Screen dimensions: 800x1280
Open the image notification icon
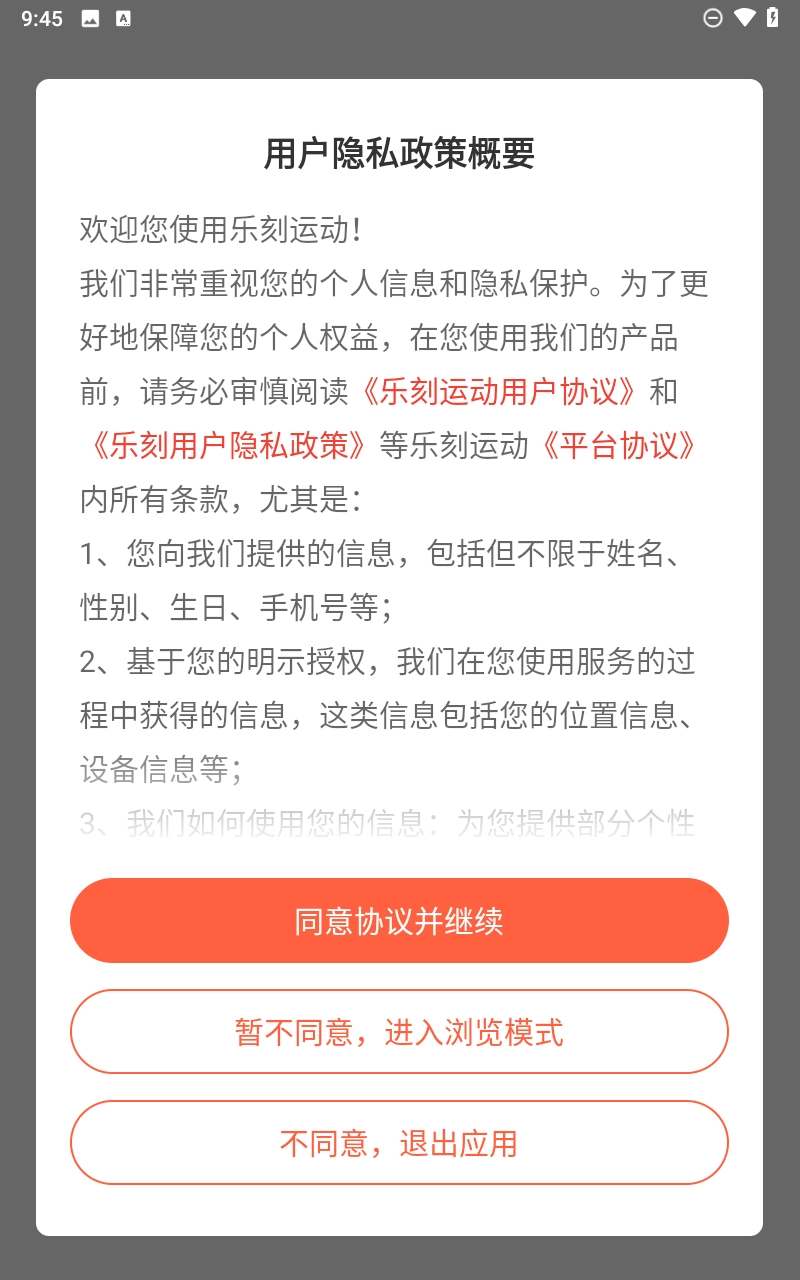click(92, 18)
